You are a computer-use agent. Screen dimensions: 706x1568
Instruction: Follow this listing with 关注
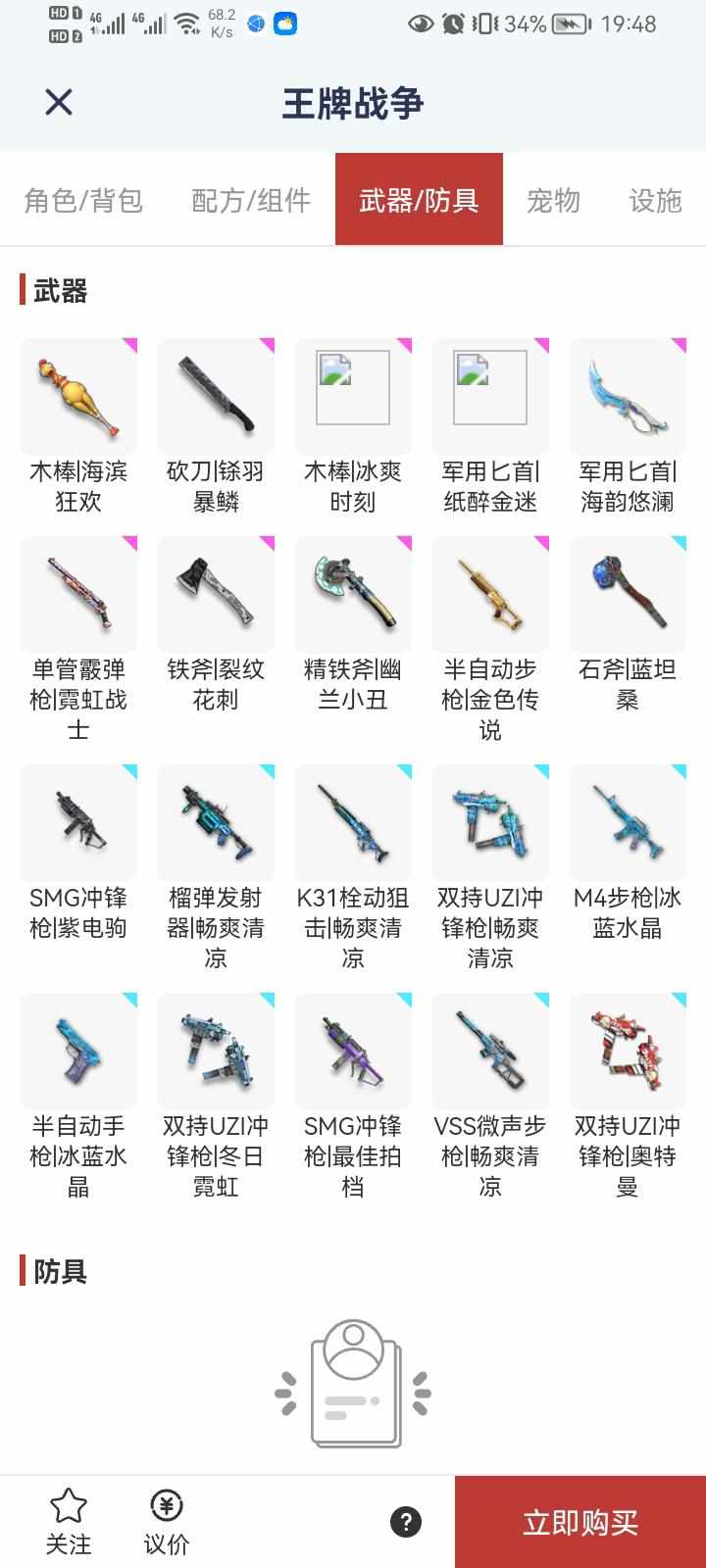click(x=69, y=1522)
